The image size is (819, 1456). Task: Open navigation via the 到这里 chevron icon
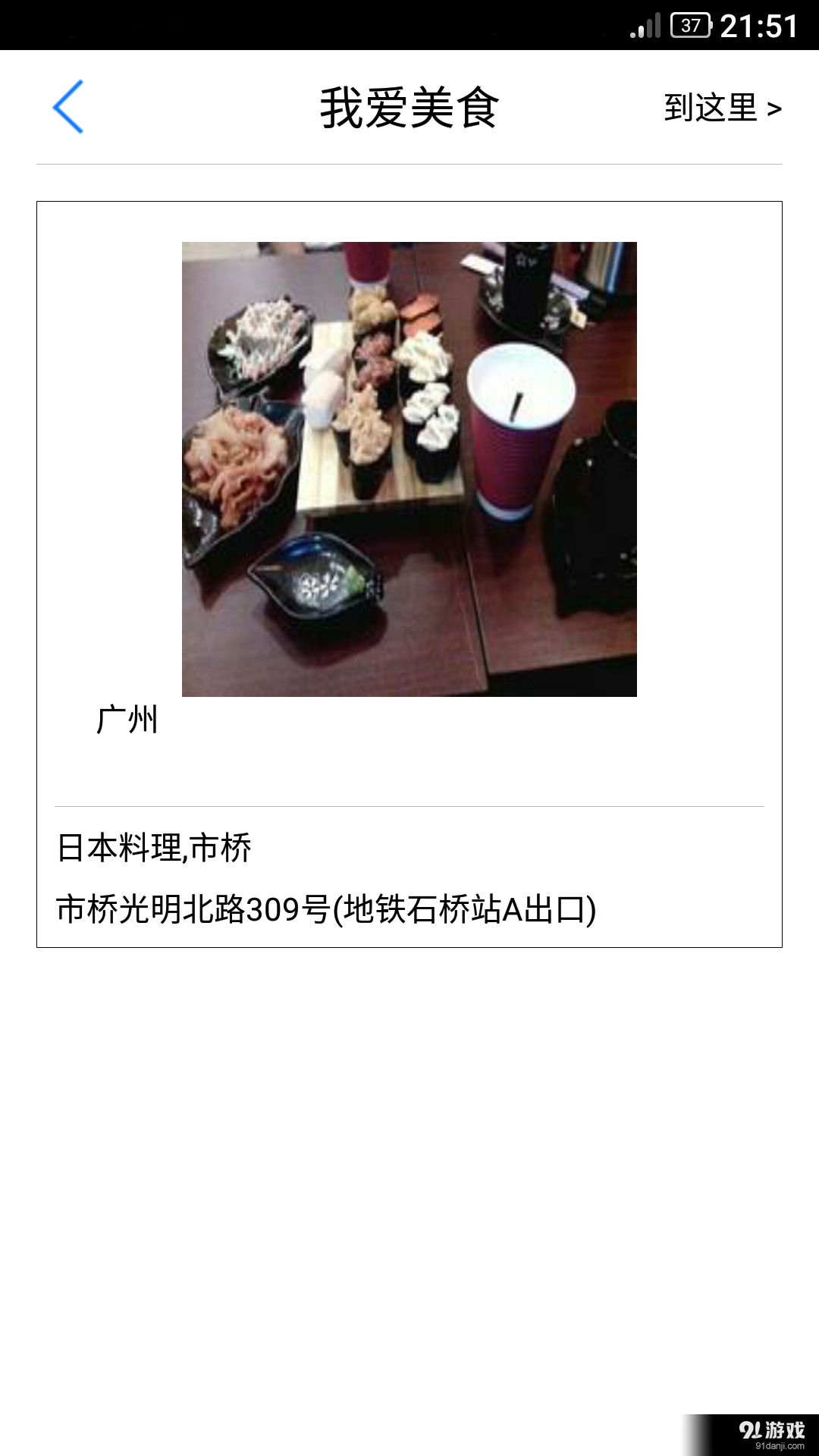(773, 109)
